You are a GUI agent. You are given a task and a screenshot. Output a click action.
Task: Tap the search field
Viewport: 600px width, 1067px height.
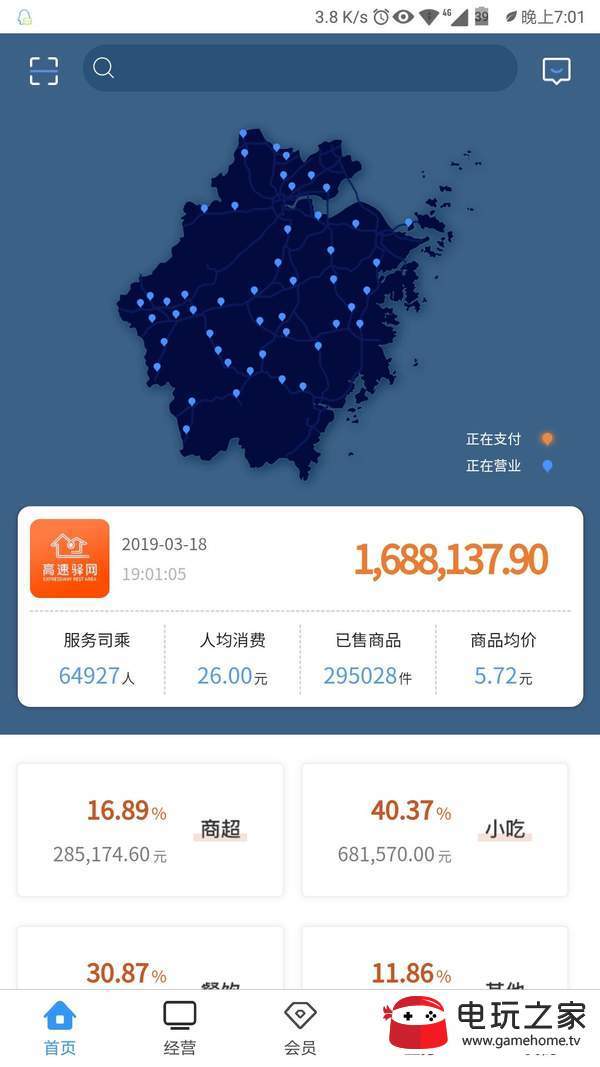[300, 68]
